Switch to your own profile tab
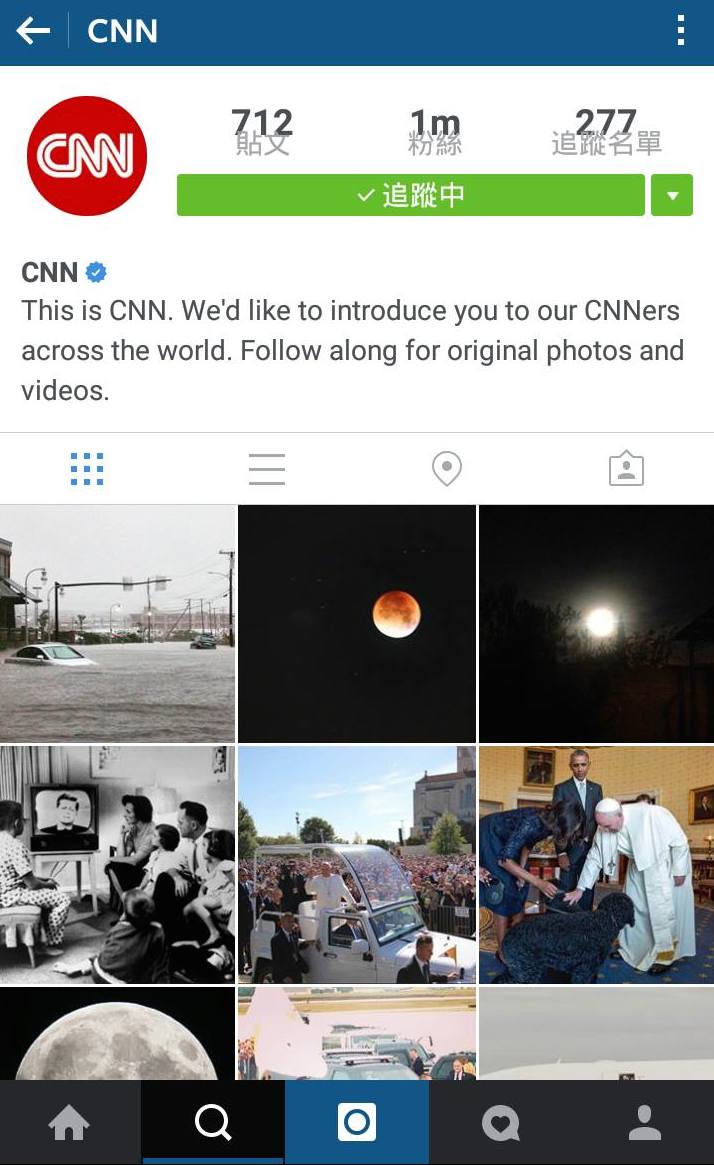 (x=645, y=1123)
